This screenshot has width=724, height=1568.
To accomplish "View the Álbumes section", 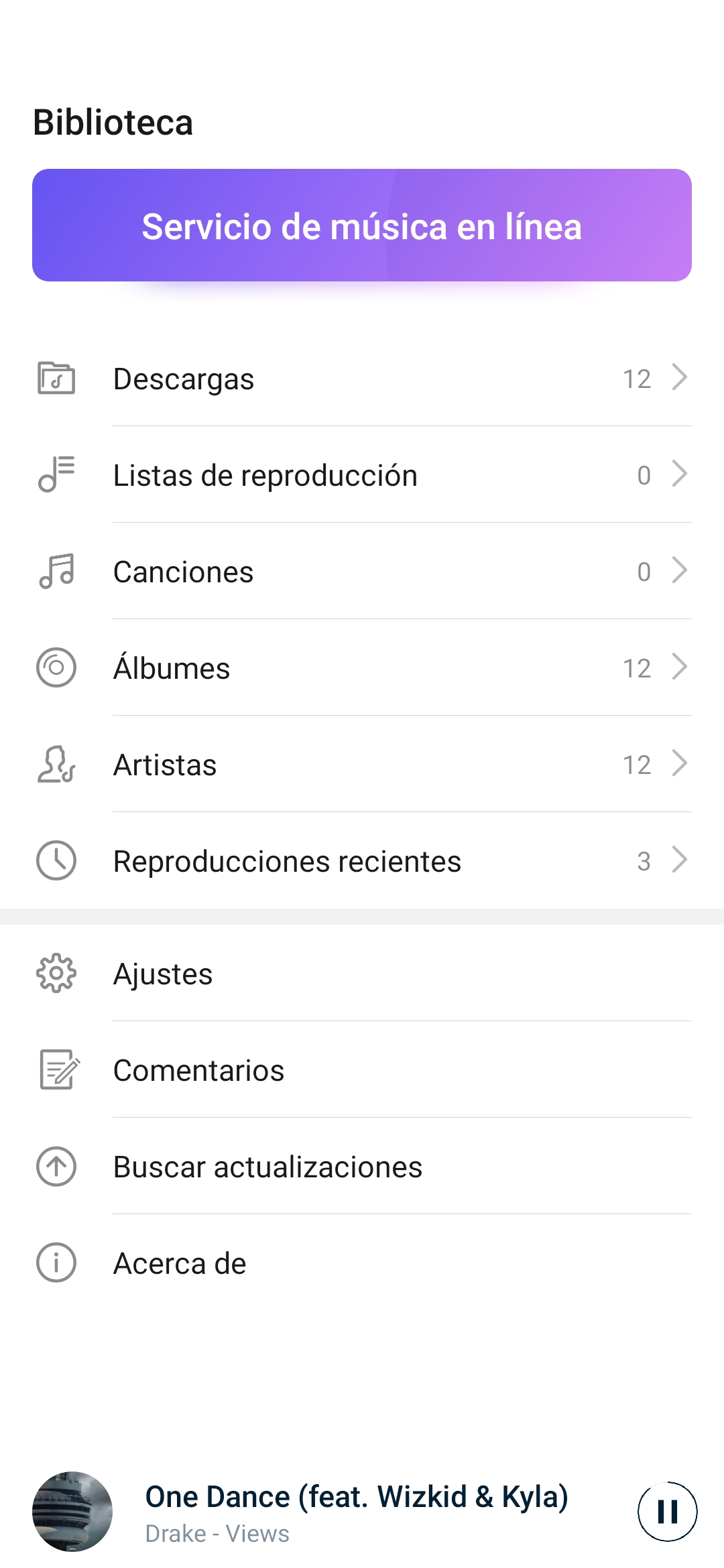I will pos(362,668).
